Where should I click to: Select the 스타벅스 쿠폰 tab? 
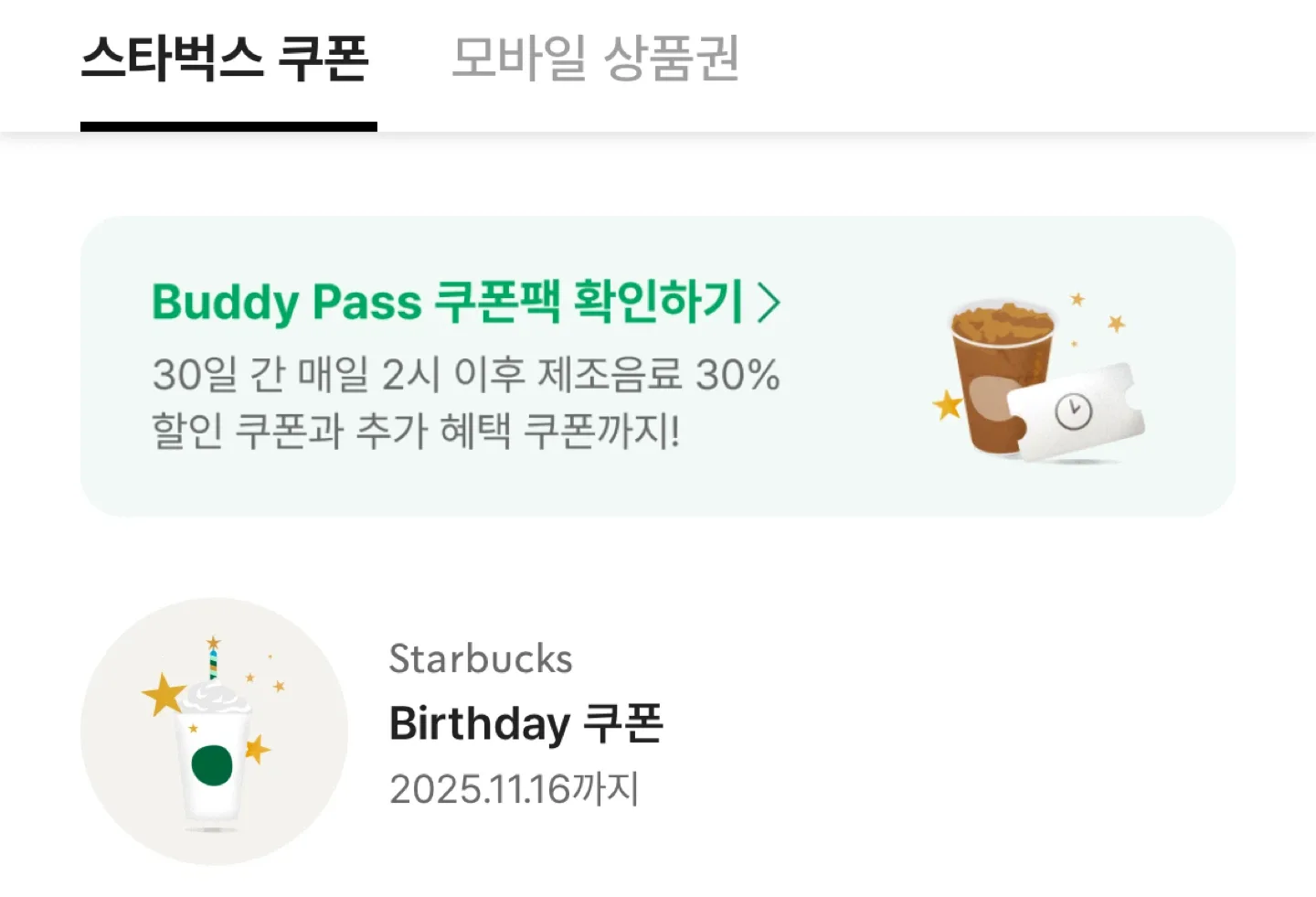coord(226,60)
